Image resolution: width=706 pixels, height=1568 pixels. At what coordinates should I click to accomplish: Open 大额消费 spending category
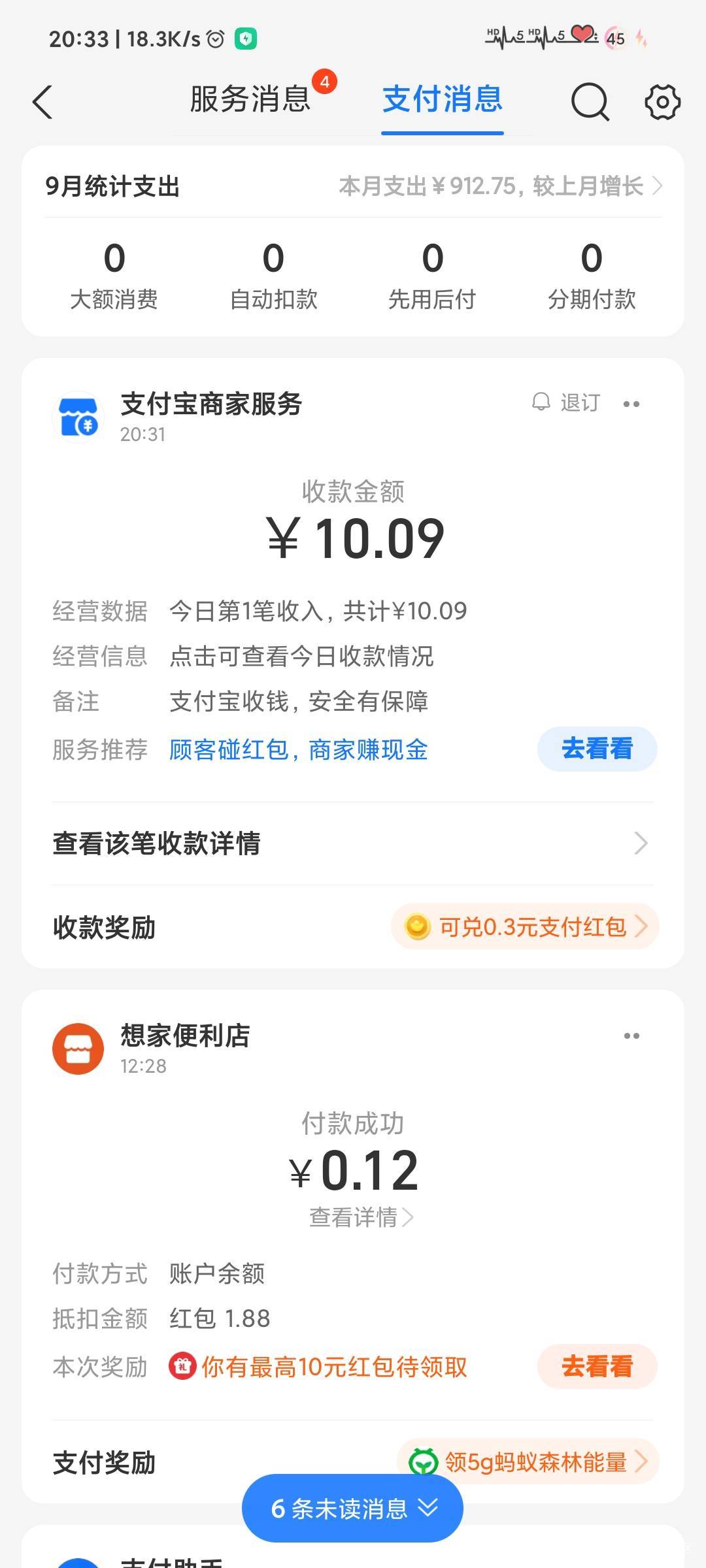114,274
